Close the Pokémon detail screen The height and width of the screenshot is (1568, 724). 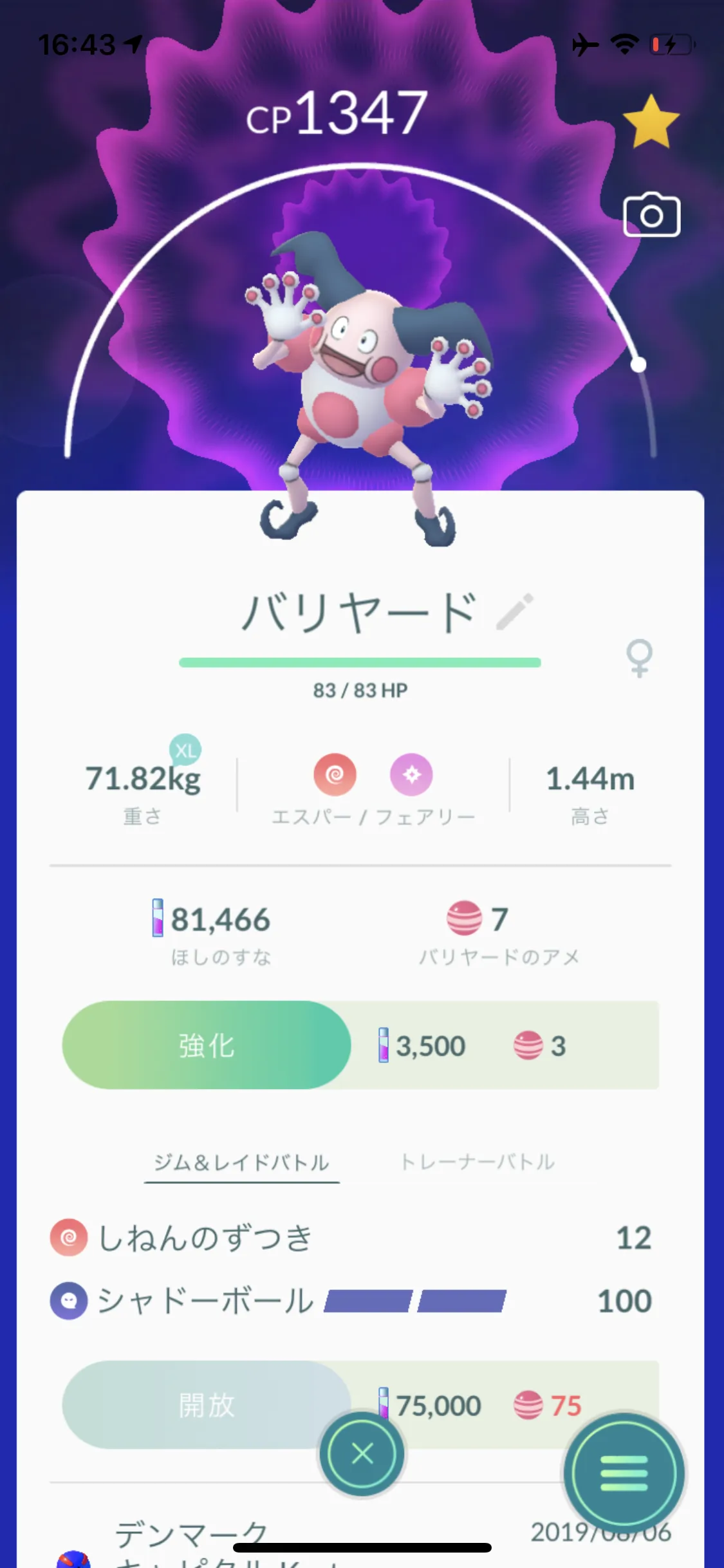362,1453
